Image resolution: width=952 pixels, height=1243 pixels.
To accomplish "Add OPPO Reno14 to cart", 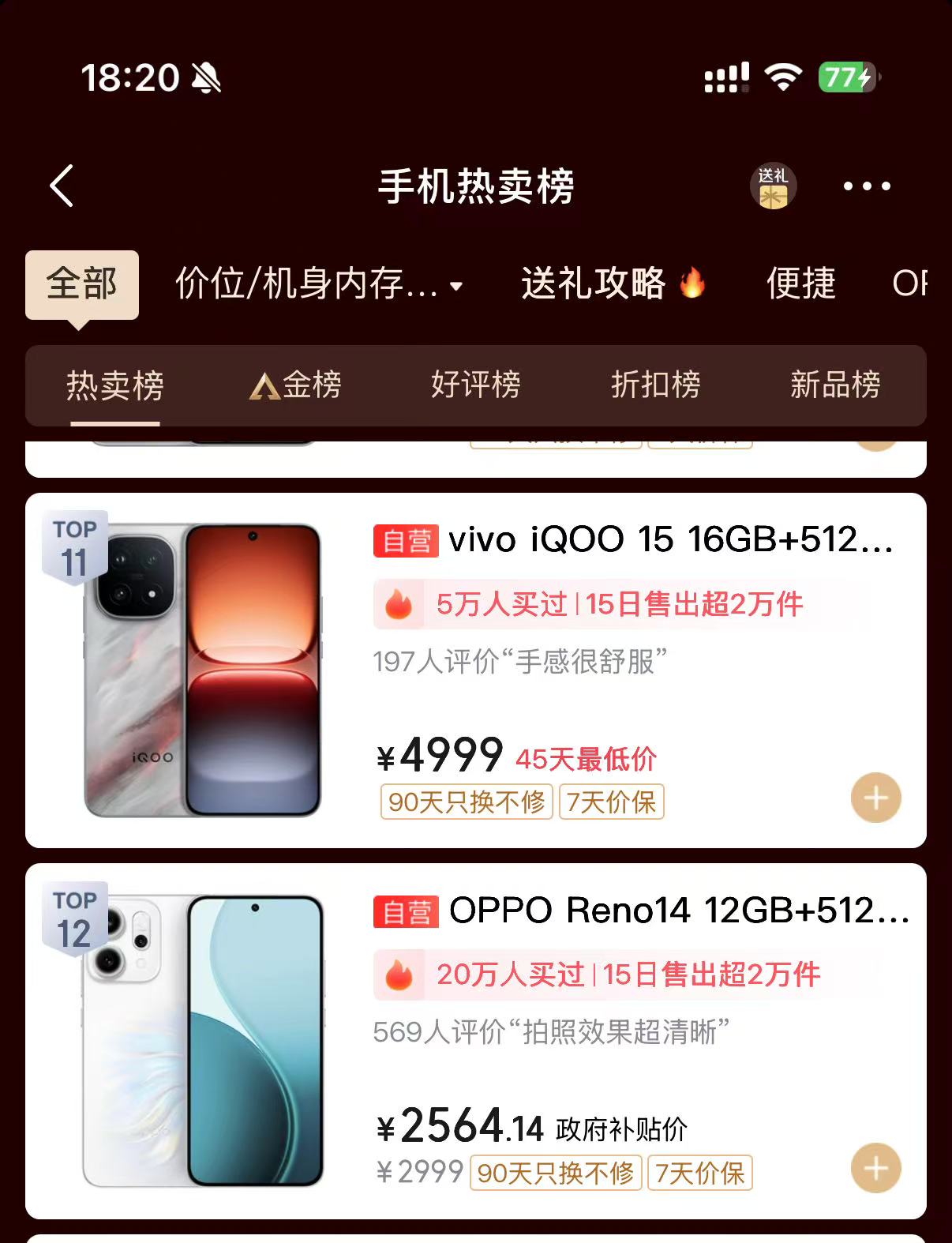I will pyautogui.click(x=875, y=1168).
